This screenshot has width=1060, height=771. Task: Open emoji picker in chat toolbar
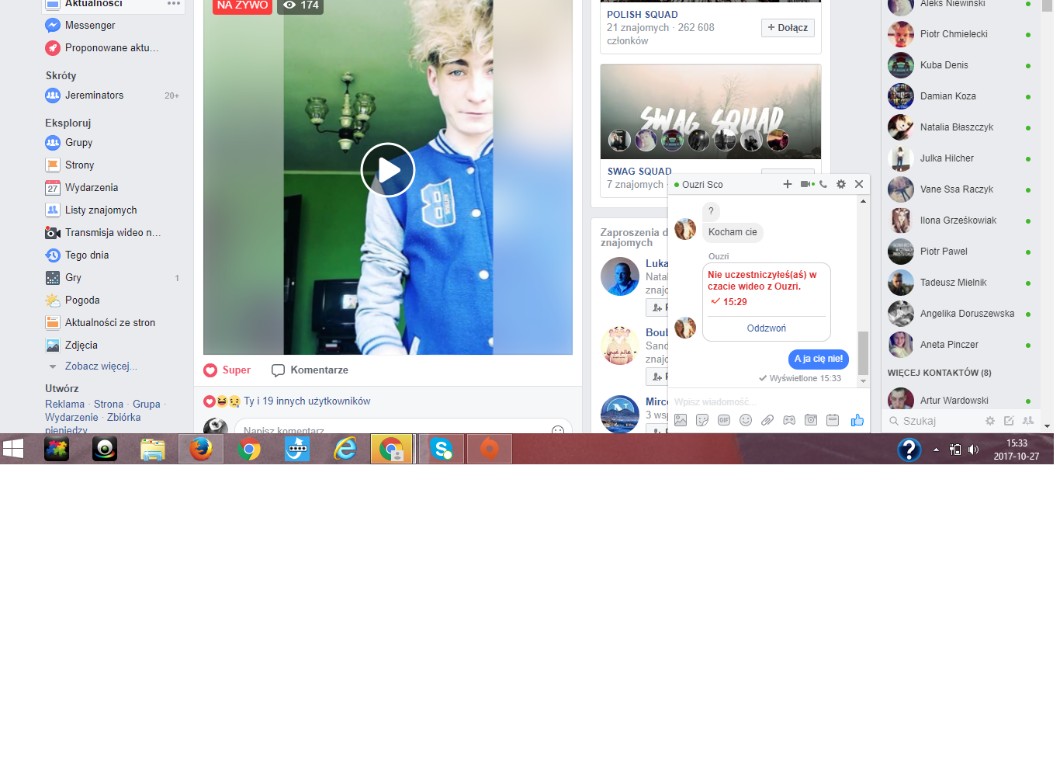pos(746,421)
